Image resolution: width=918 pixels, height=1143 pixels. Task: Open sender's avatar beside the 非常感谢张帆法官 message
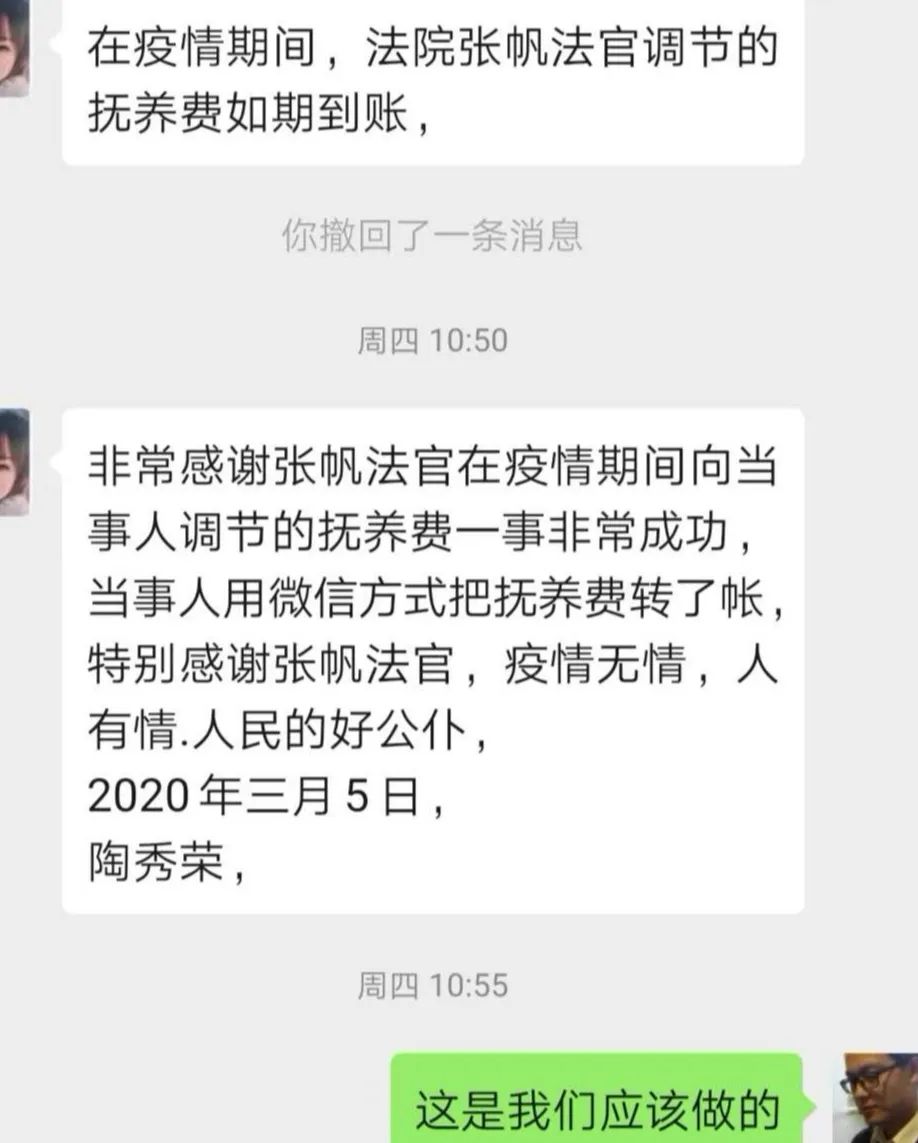click(13, 462)
